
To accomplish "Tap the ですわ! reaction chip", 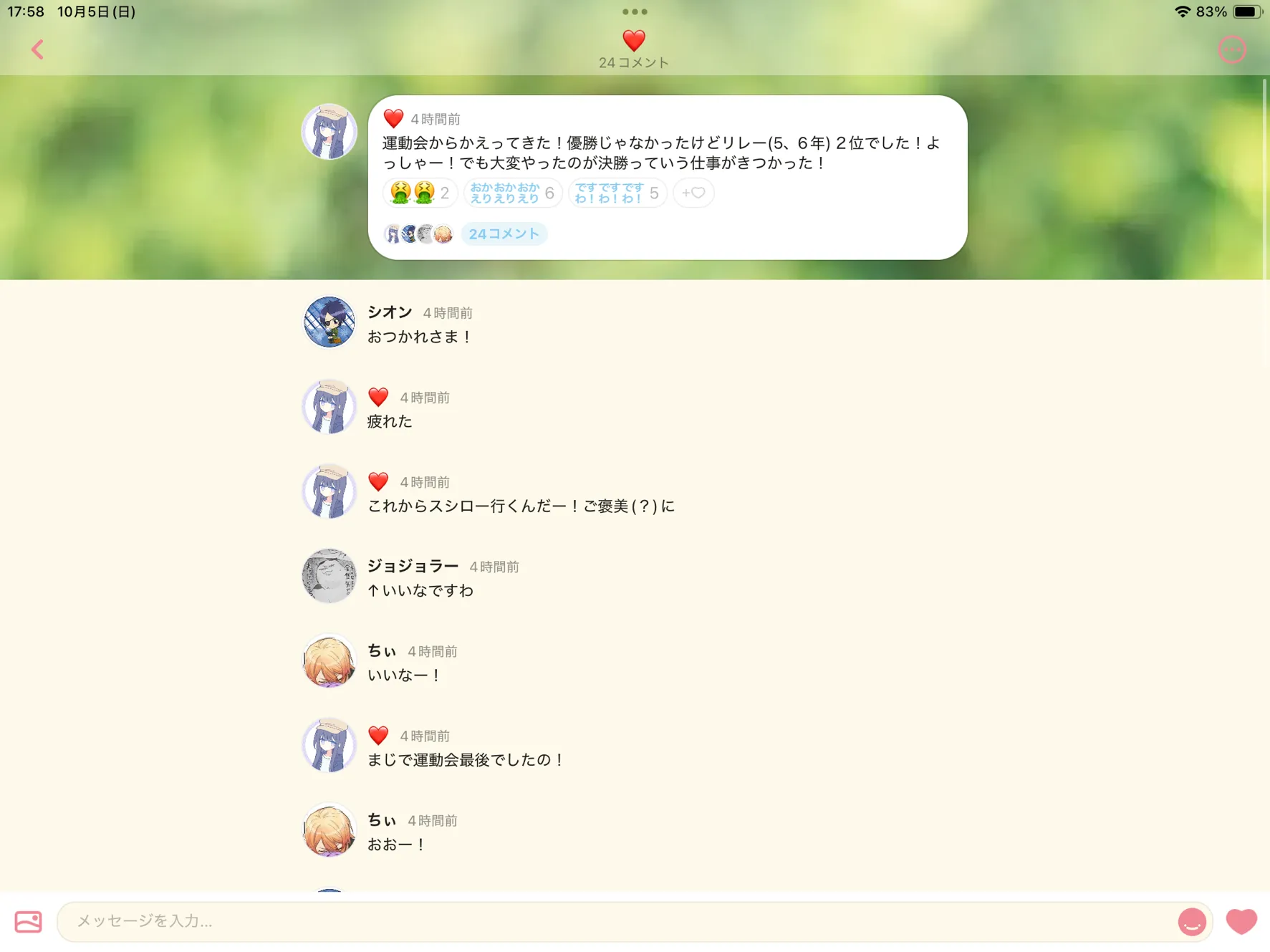I will (x=617, y=193).
